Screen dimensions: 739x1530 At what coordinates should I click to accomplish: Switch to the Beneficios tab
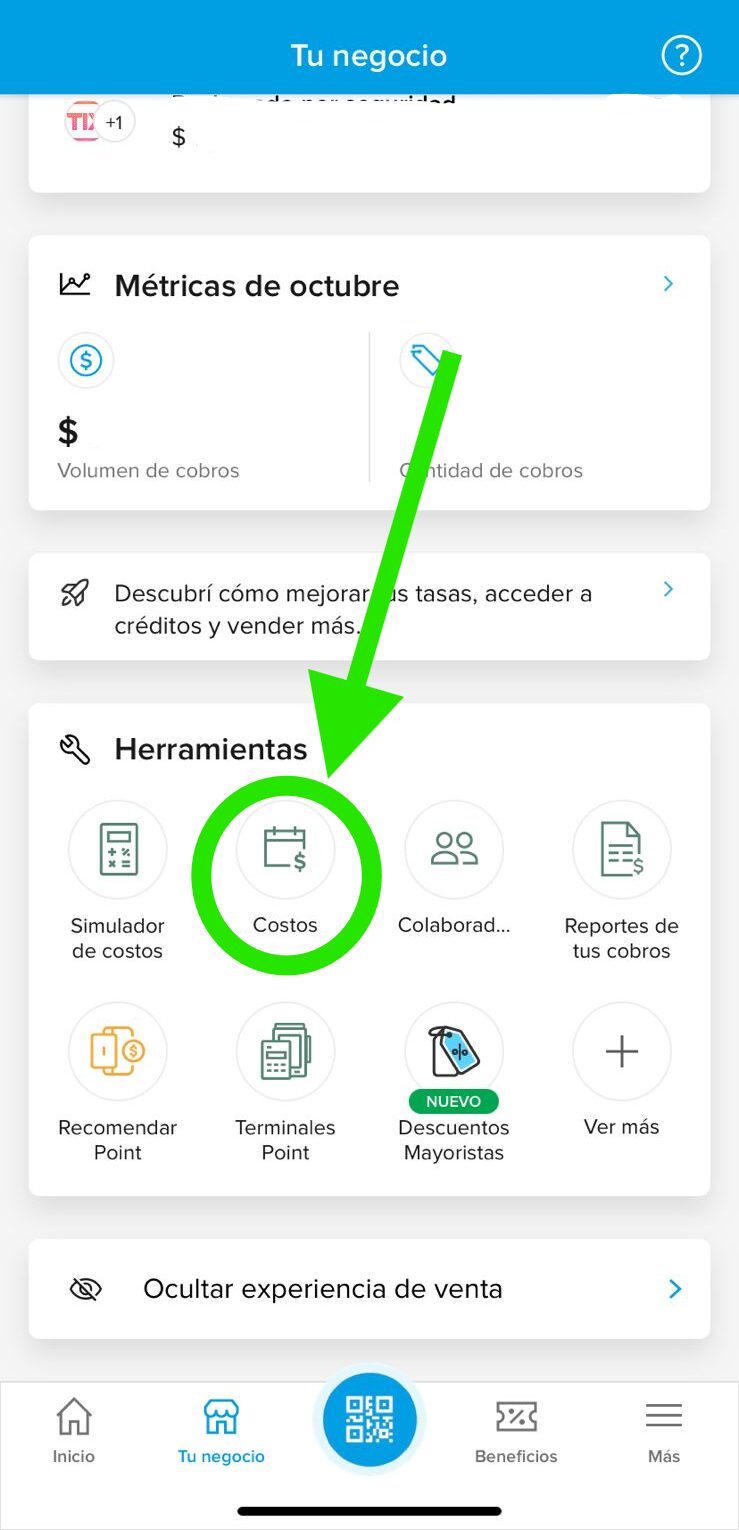pyautogui.click(x=516, y=1431)
